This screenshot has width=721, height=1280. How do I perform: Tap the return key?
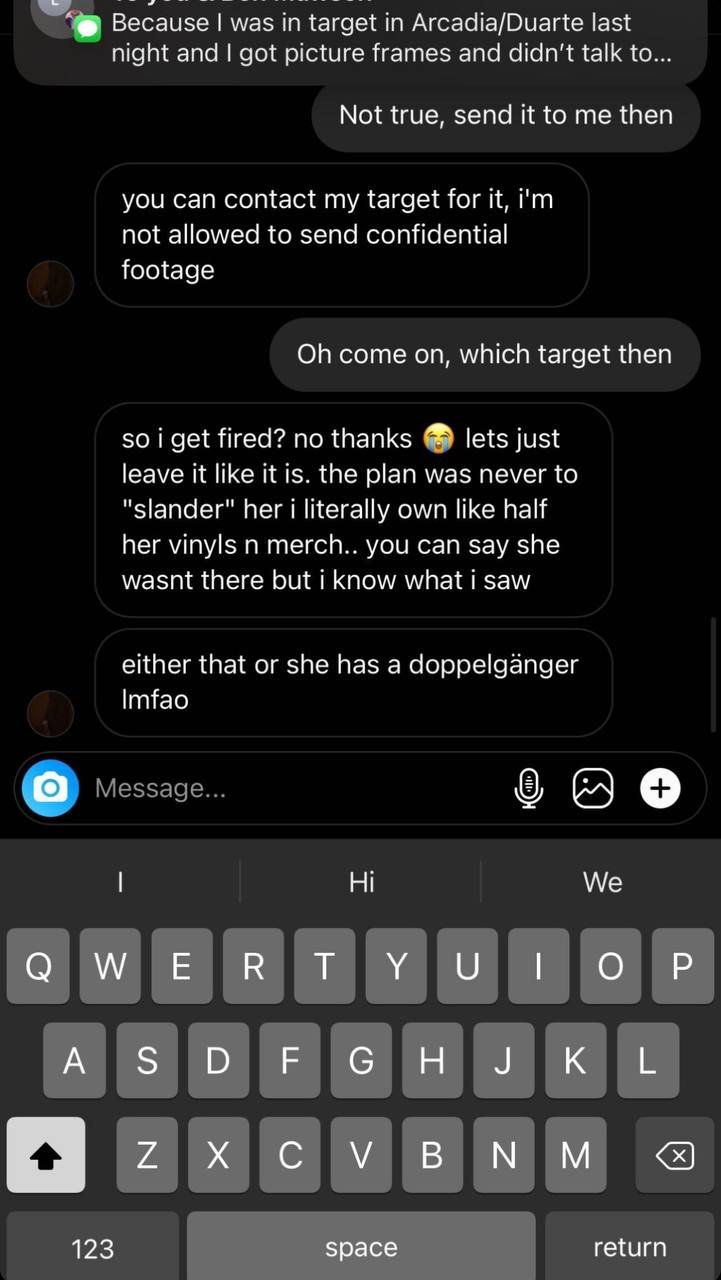coord(629,1247)
